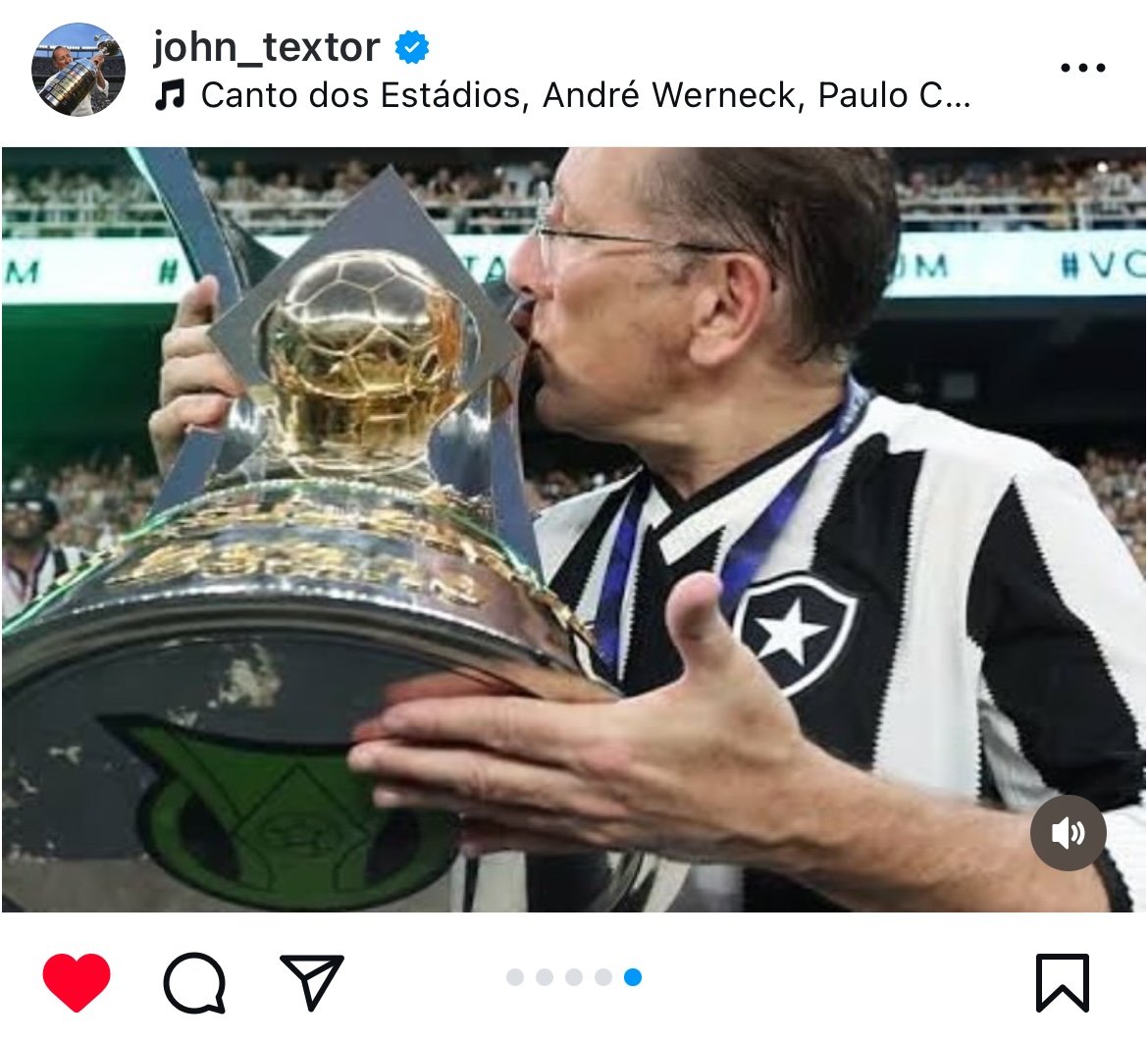The image size is (1148, 1042).
Task: Unlike the post via the red heart
Action: 77,982
